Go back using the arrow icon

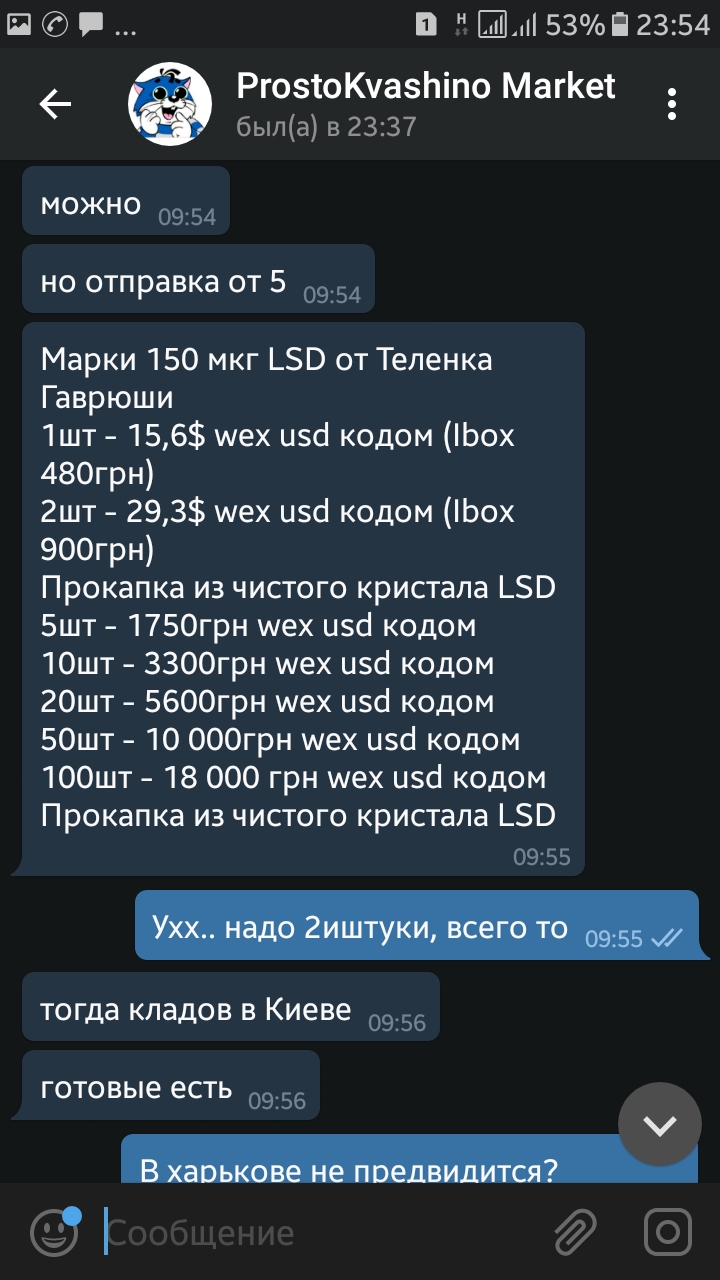click(x=55, y=104)
